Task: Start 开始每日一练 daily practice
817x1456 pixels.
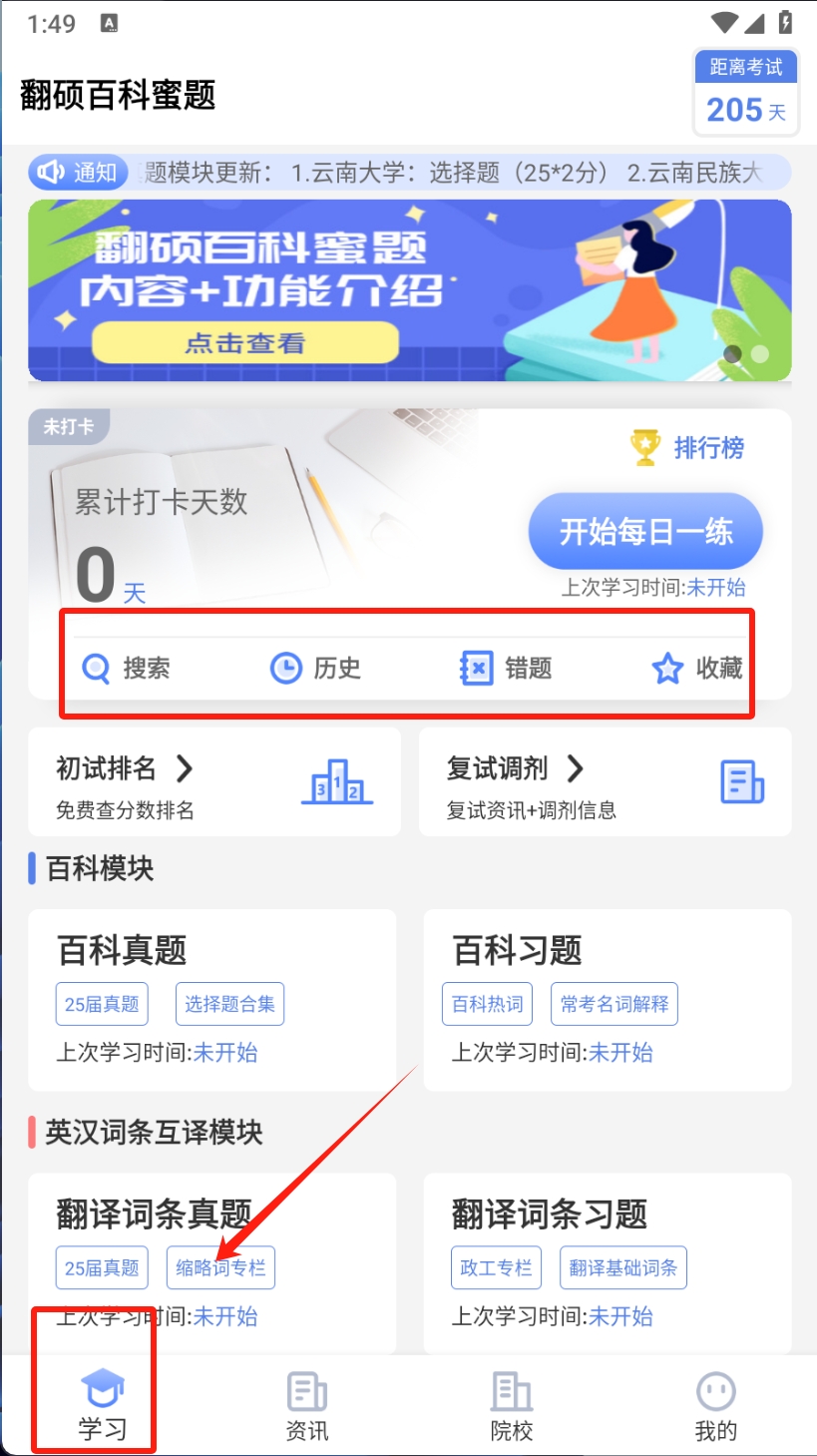Action: pos(645,532)
